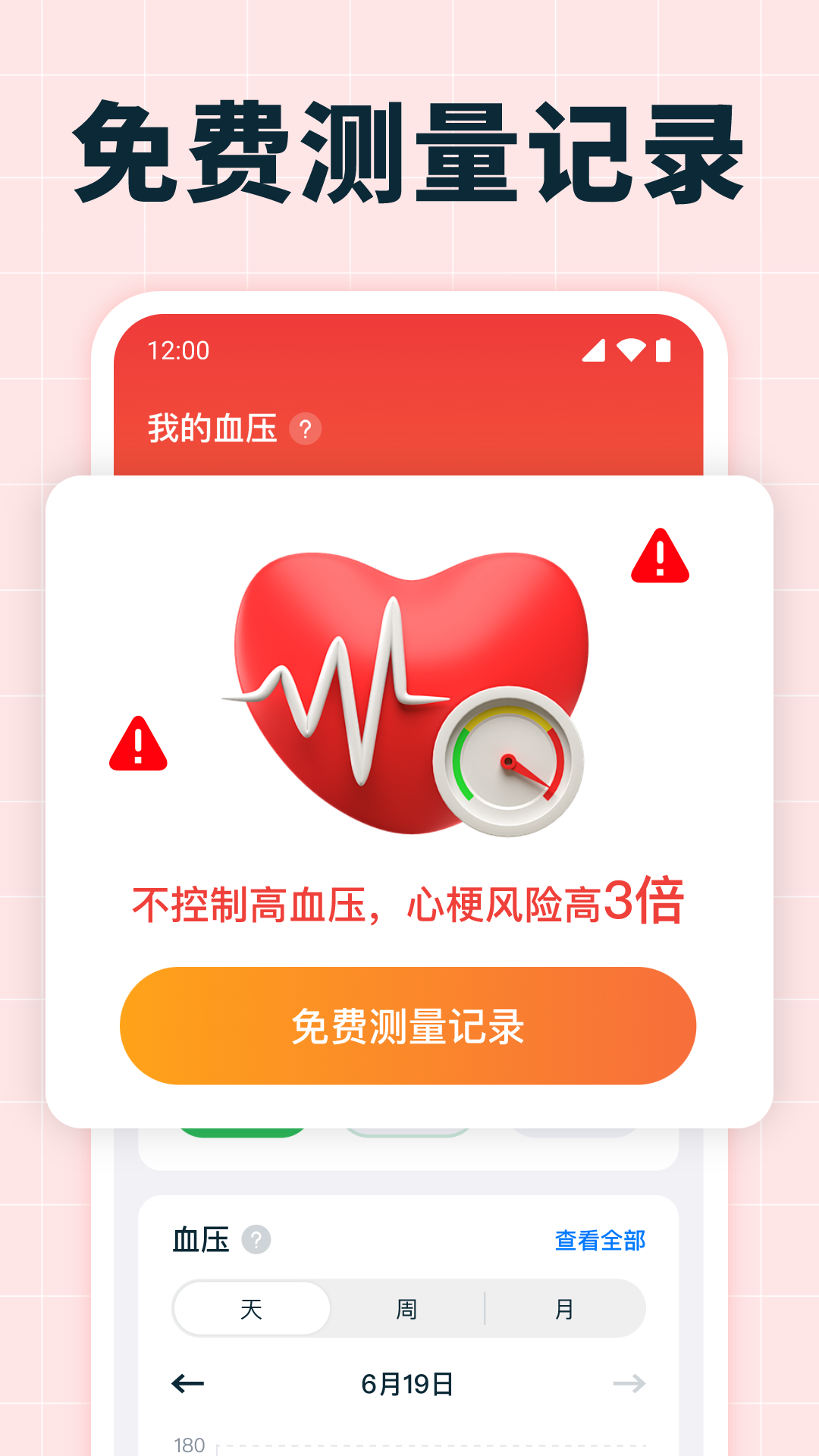Image resolution: width=819 pixels, height=1456 pixels.
Task: Click the signal strength icon
Action: (x=593, y=349)
